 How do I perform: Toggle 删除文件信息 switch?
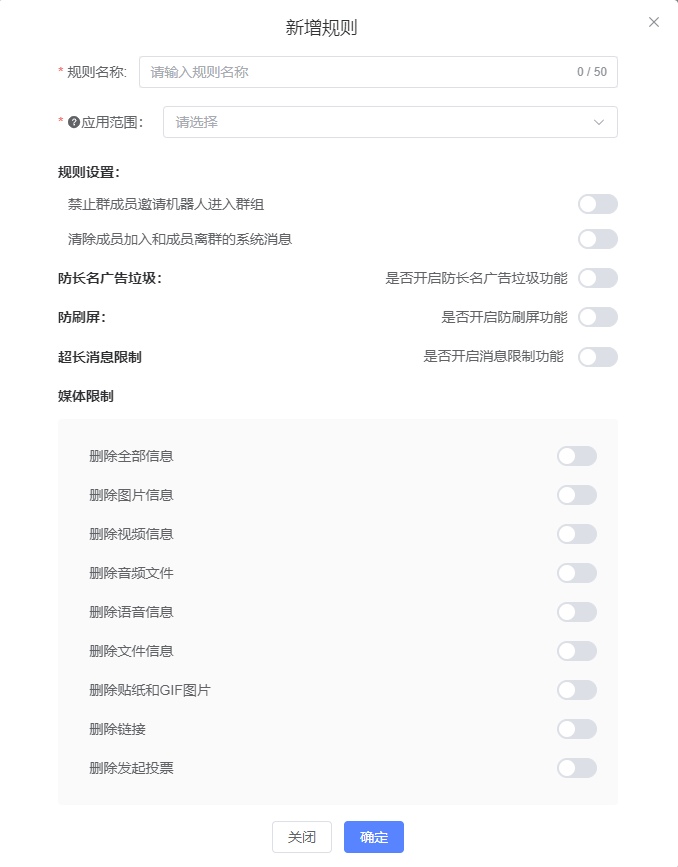[576, 651]
